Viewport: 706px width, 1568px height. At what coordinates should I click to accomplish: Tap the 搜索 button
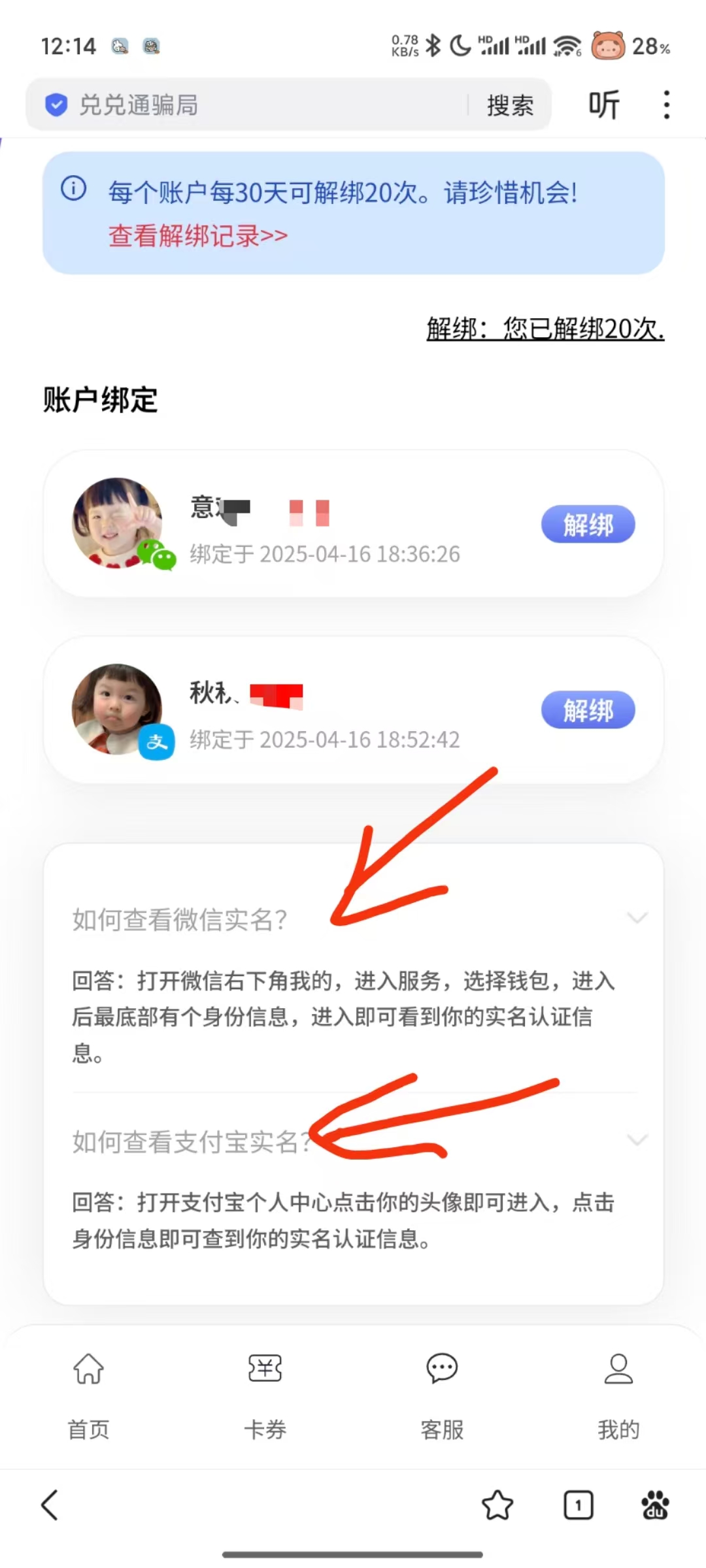[x=510, y=105]
